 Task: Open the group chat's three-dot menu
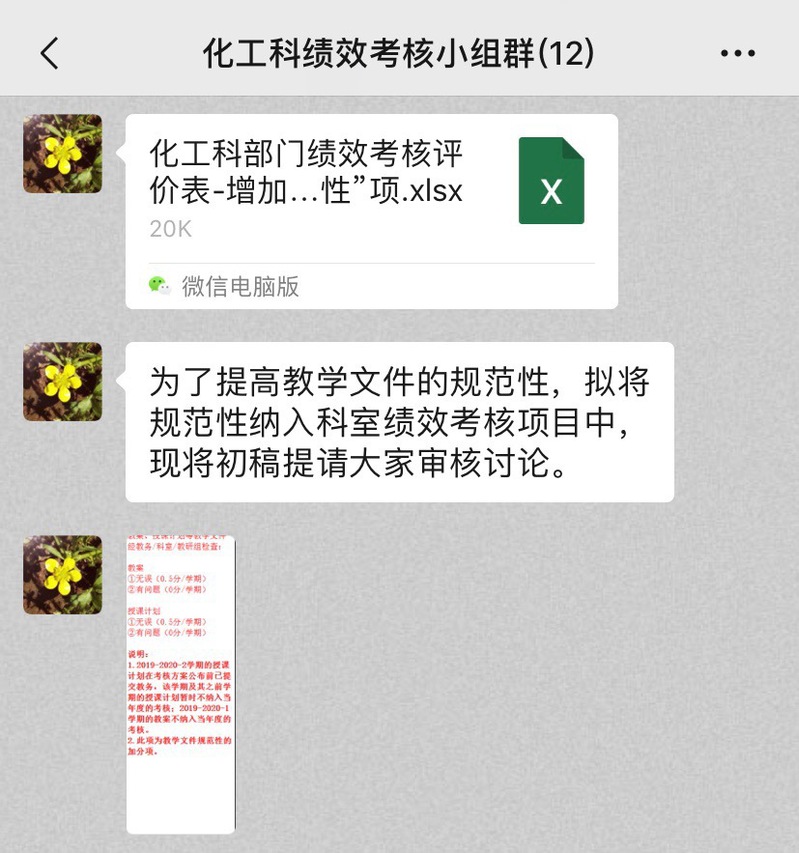click(x=738, y=53)
